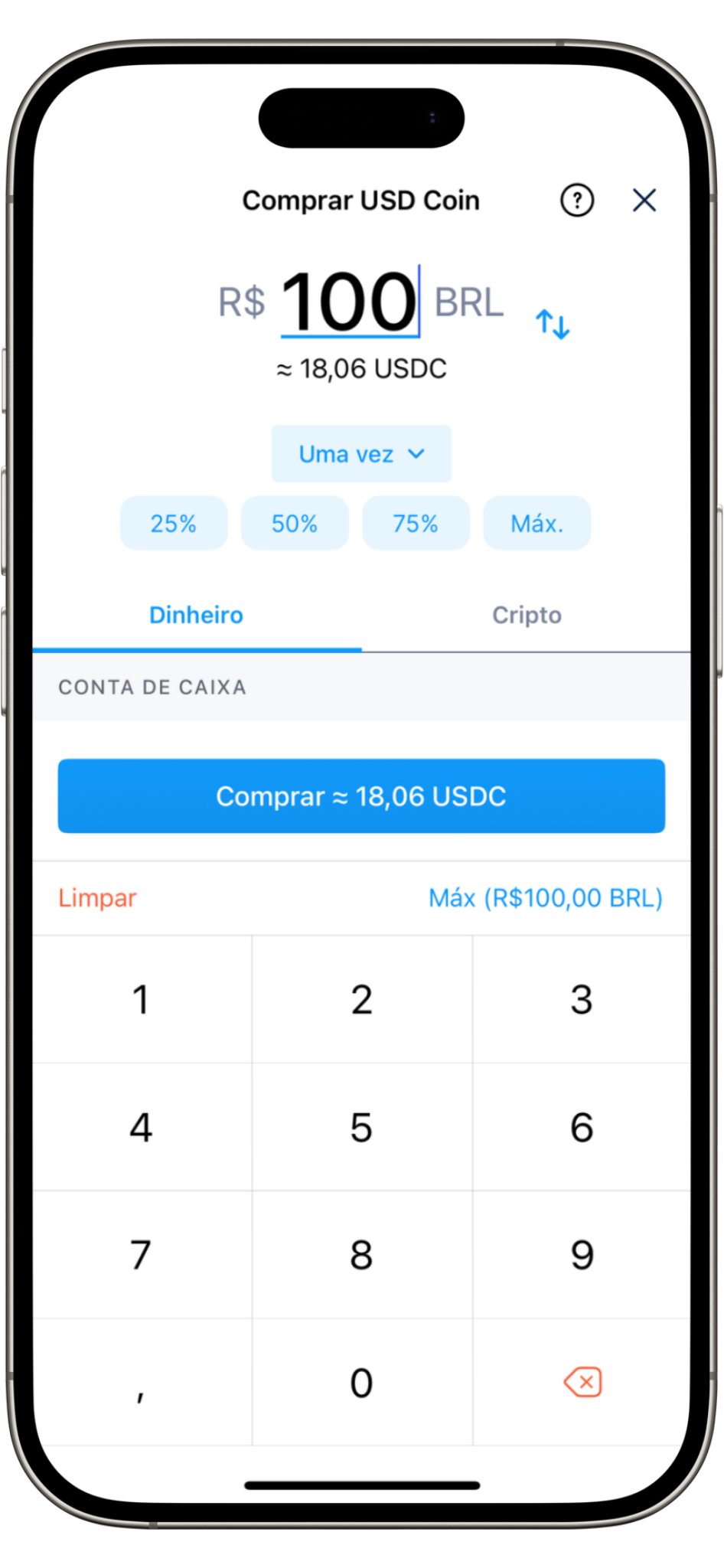Switch to the Cripto tab
Viewport: 724px width, 1568px height.
pyautogui.click(x=527, y=616)
